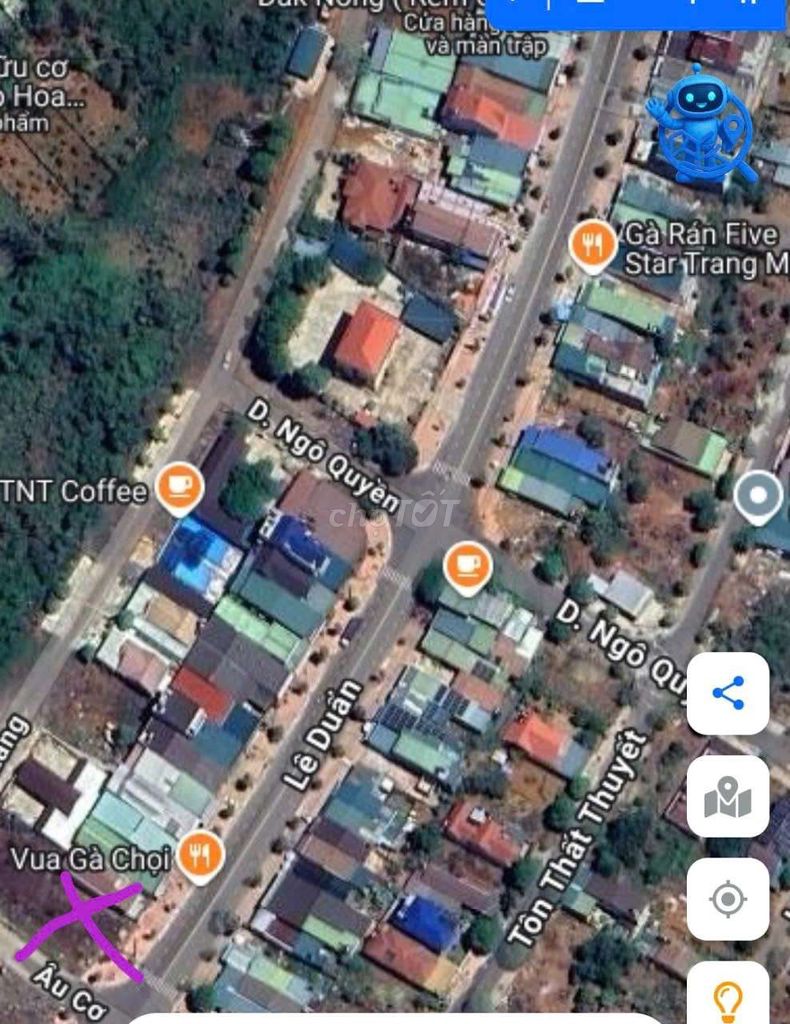Share this map location
790x1024 pixels.
[x=728, y=693]
